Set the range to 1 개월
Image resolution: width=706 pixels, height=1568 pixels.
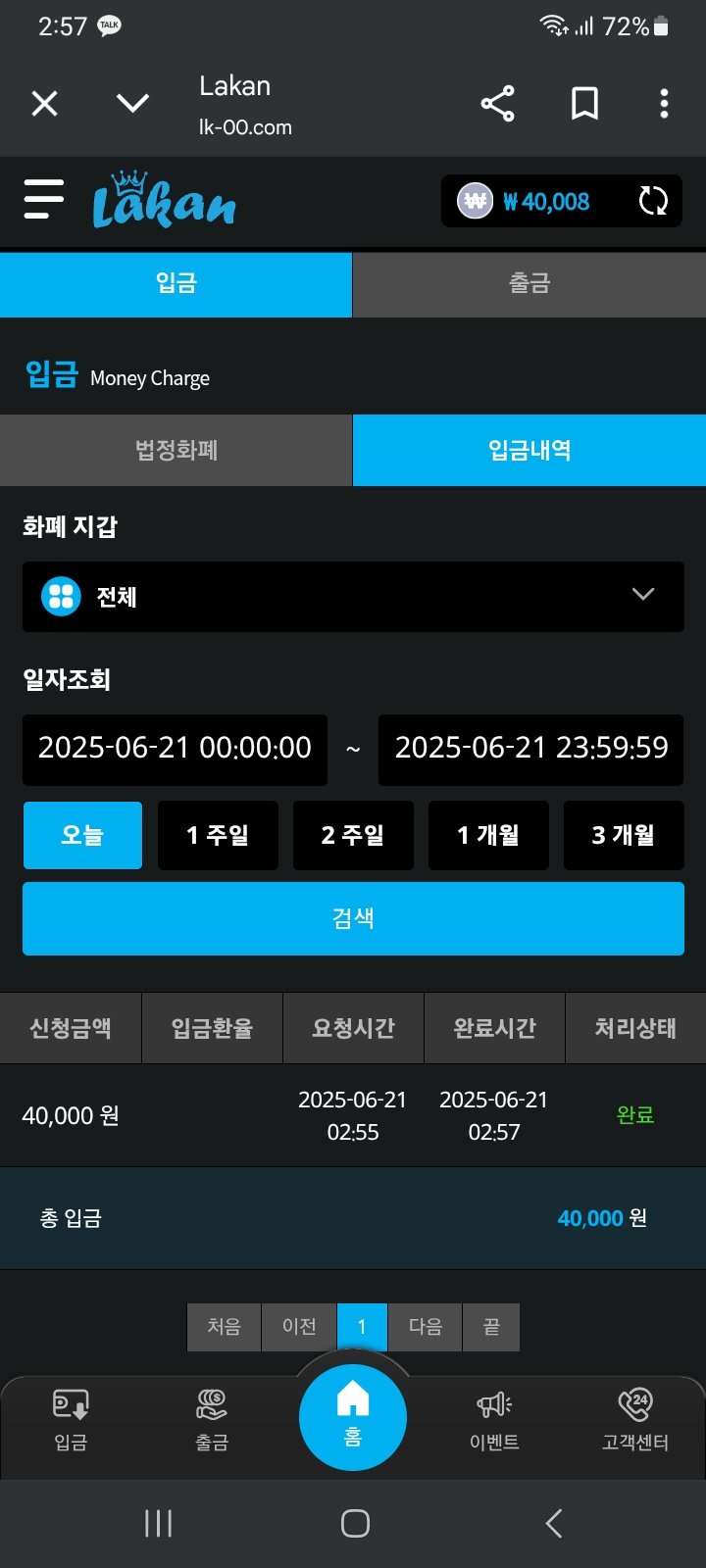488,835
